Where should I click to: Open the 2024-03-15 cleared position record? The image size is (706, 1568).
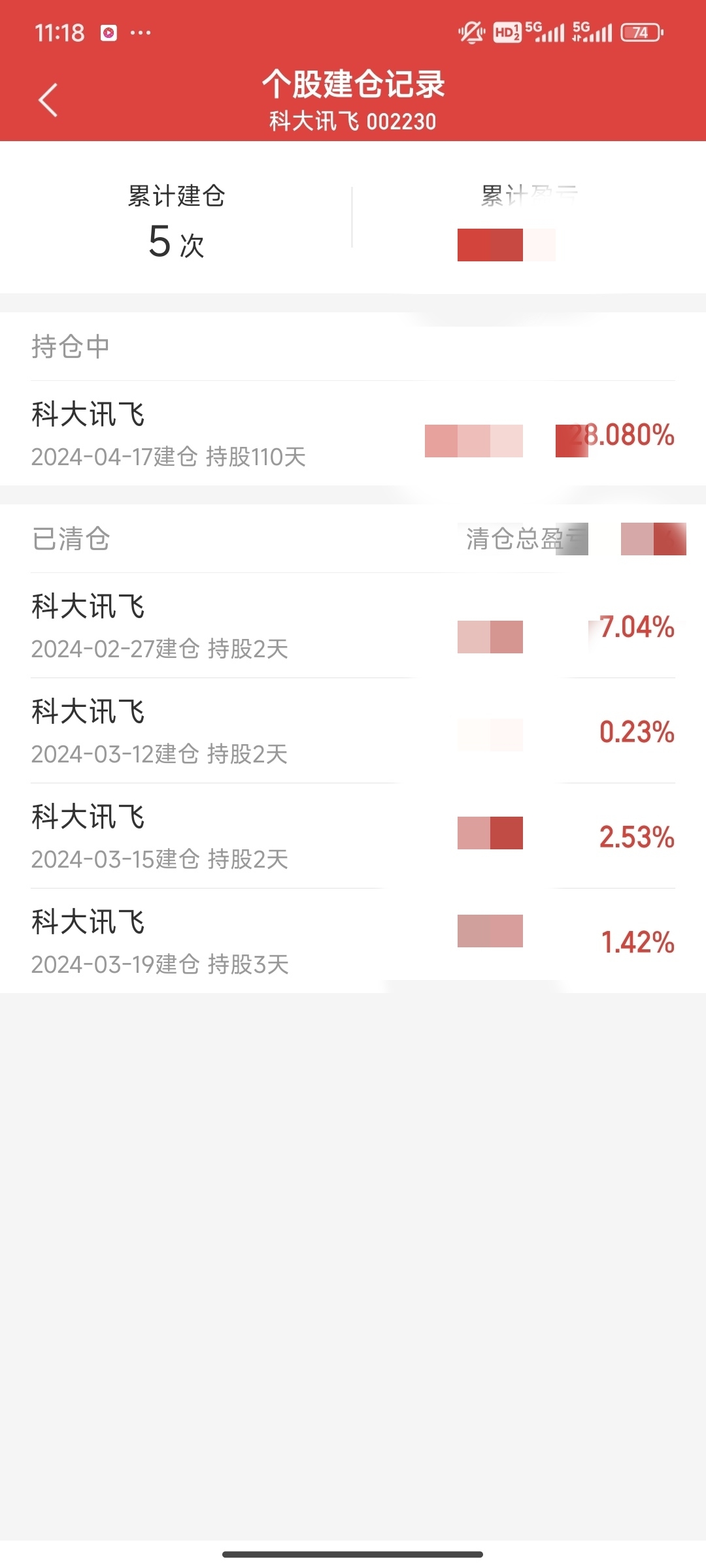(353, 836)
